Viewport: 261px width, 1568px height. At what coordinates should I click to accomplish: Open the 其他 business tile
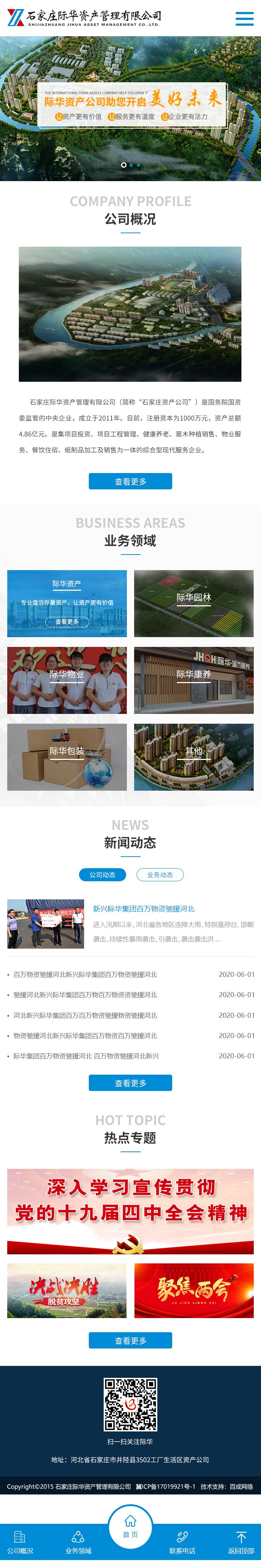[x=193, y=756]
